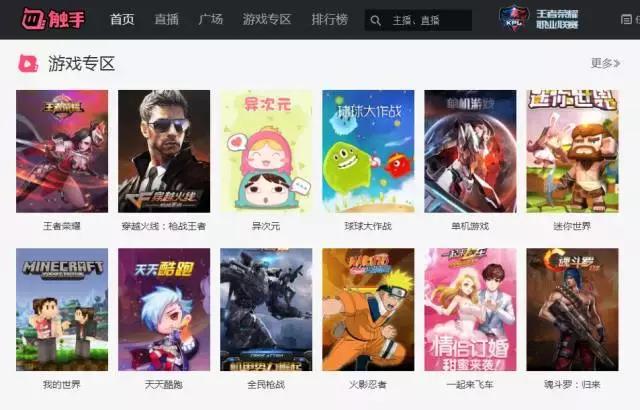Open 我的世界 Minecraft tile
The width and height of the screenshot is (640, 410).
(61, 309)
